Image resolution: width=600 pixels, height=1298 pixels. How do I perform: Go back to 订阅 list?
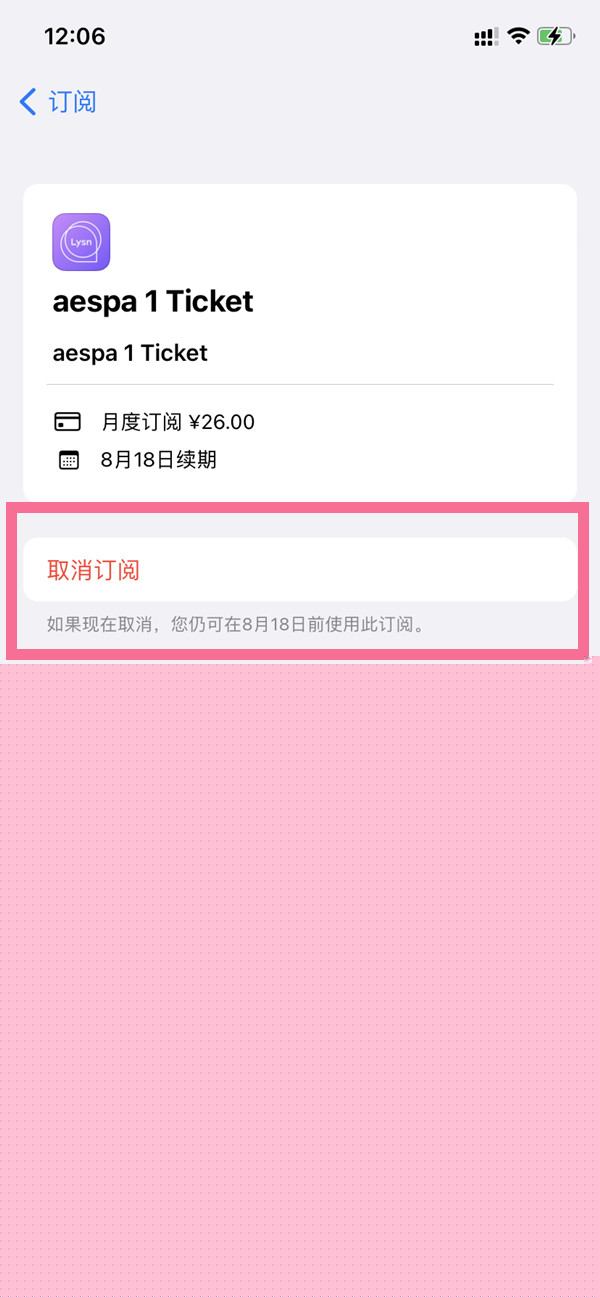pyautogui.click(x=58, y=101)
